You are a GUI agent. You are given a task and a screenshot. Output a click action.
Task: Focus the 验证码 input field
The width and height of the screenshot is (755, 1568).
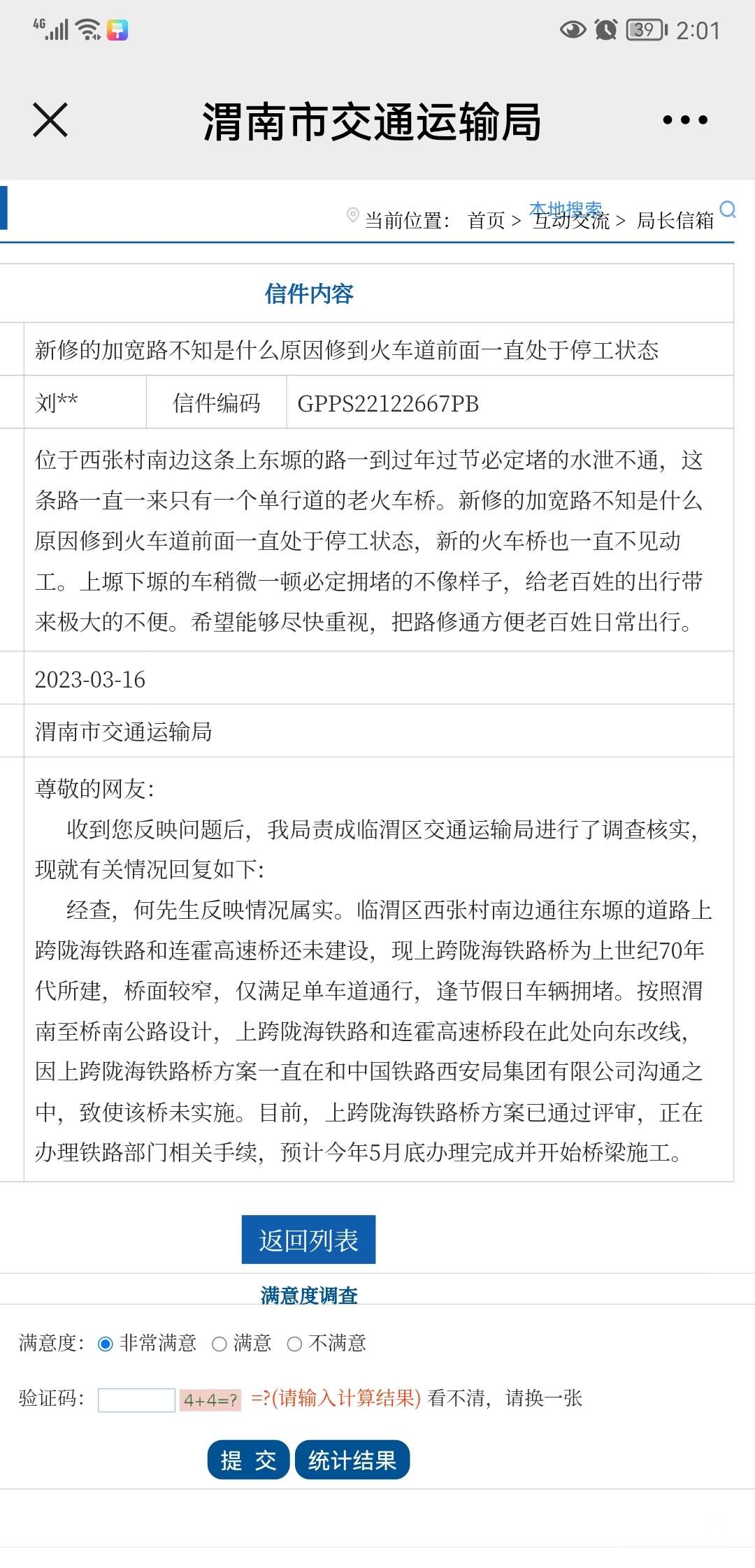136,1400
